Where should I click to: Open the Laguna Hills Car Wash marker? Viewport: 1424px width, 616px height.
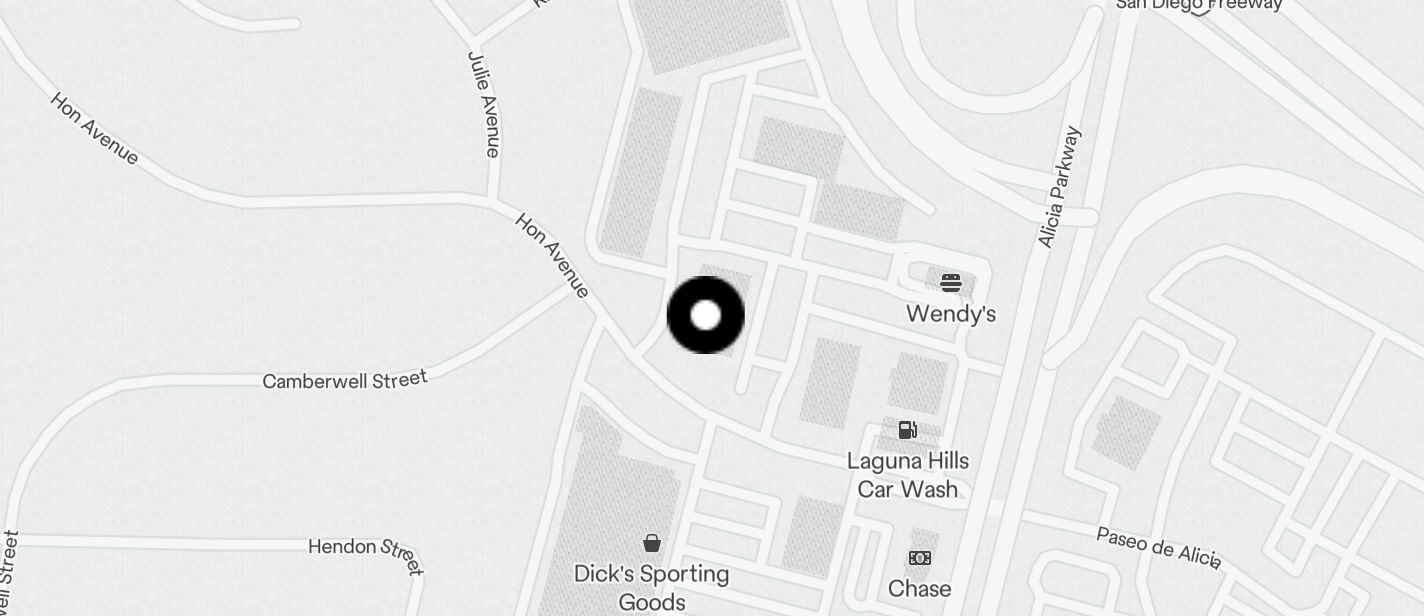click(x=908, y=431)
